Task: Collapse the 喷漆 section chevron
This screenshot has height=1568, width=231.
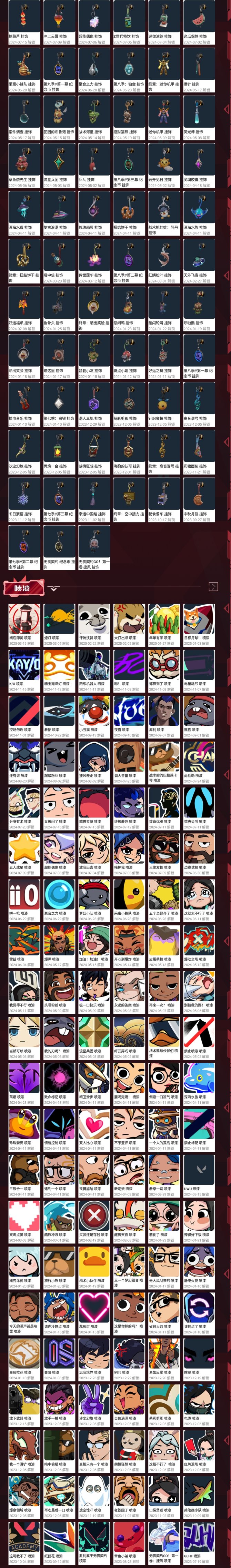Action: [x=54, y=589]
